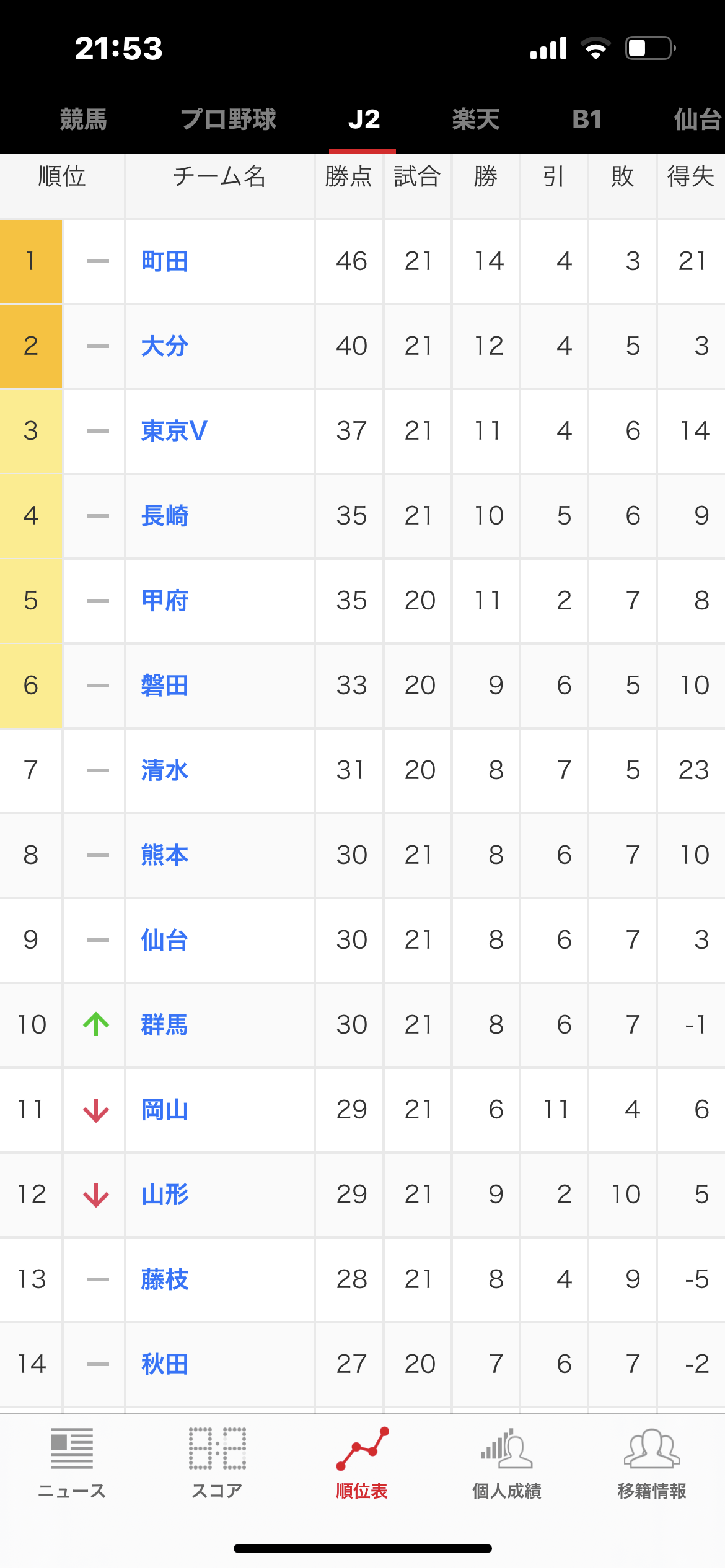Select the B1 tab

(587, 120)
